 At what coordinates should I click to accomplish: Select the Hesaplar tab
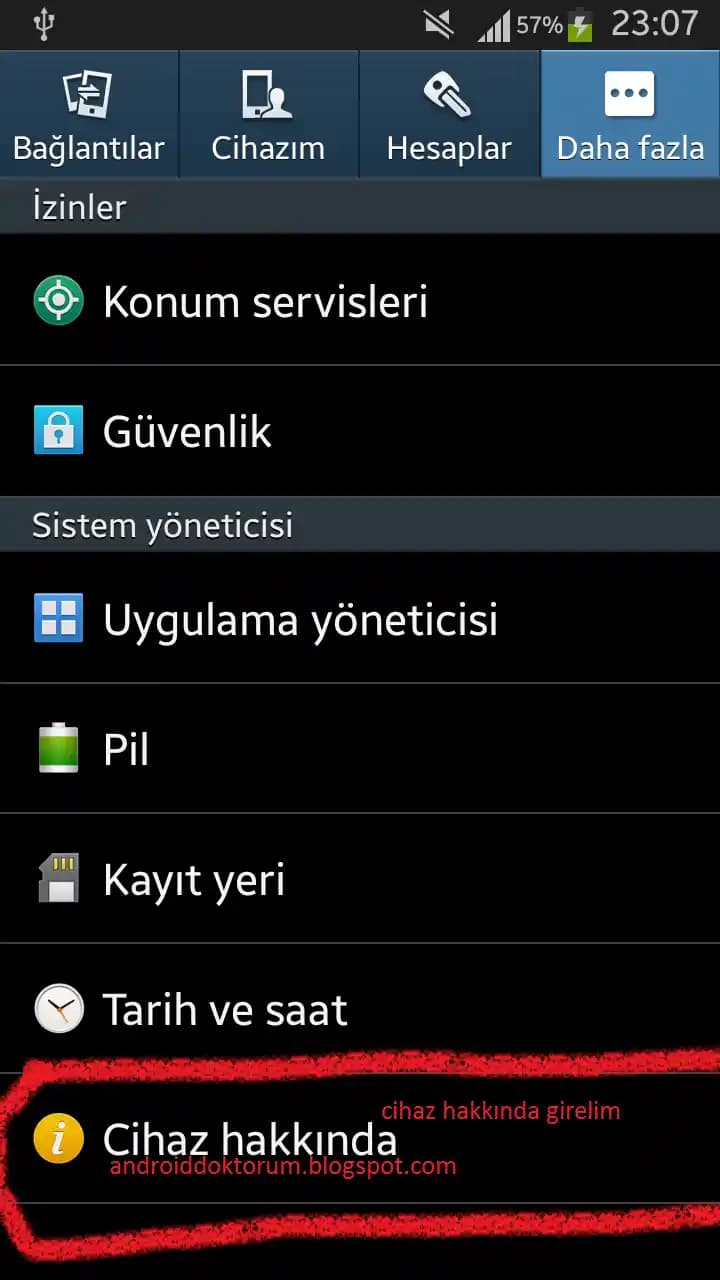pyautogui.click(x=449, y=116)
